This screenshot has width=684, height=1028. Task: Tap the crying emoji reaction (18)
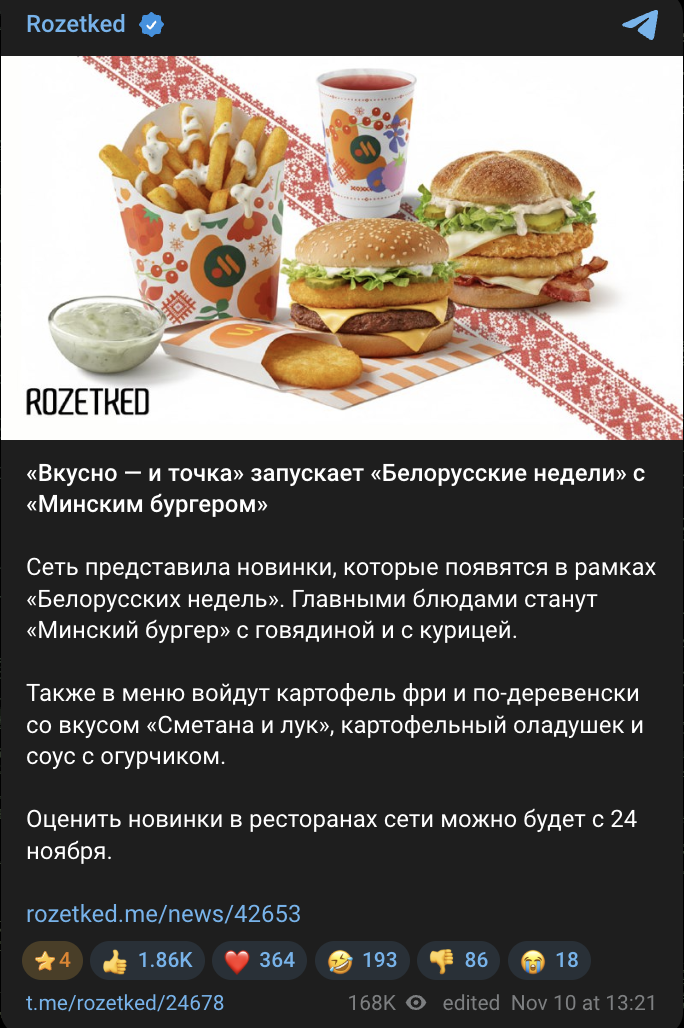click(549, 961)
